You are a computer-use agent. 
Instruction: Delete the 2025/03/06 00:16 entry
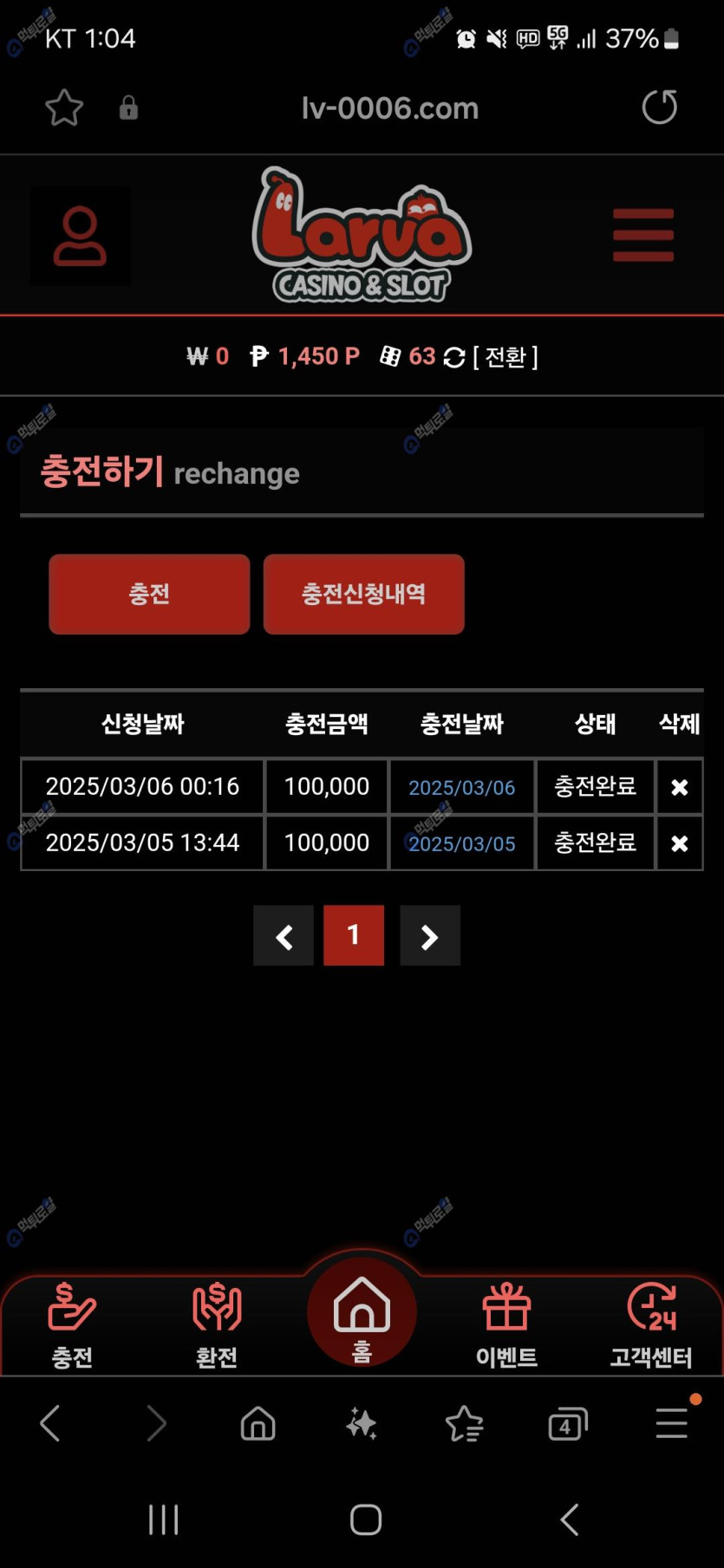pos(679,787)
